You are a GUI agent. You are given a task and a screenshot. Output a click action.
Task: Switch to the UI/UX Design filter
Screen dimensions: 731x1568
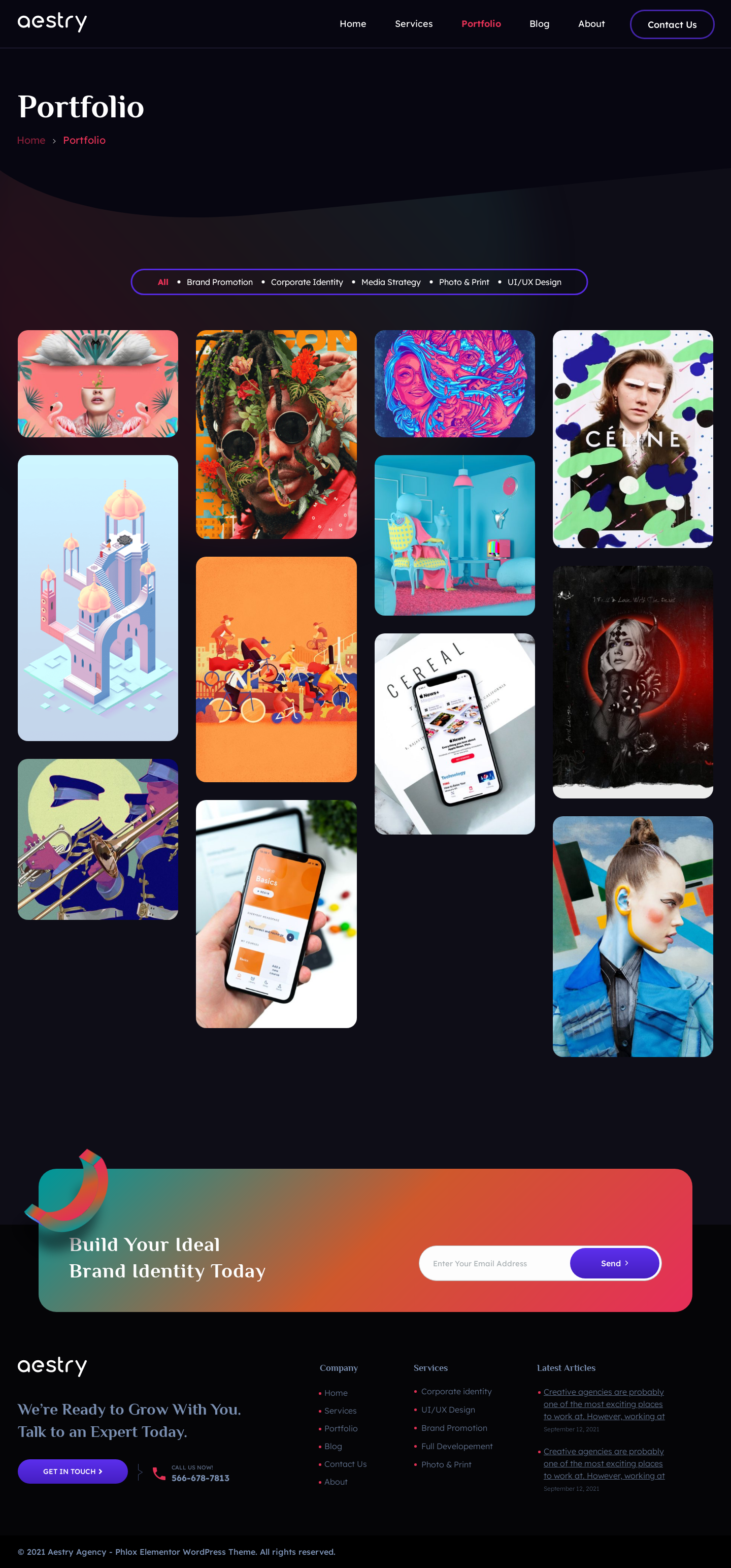534,282
